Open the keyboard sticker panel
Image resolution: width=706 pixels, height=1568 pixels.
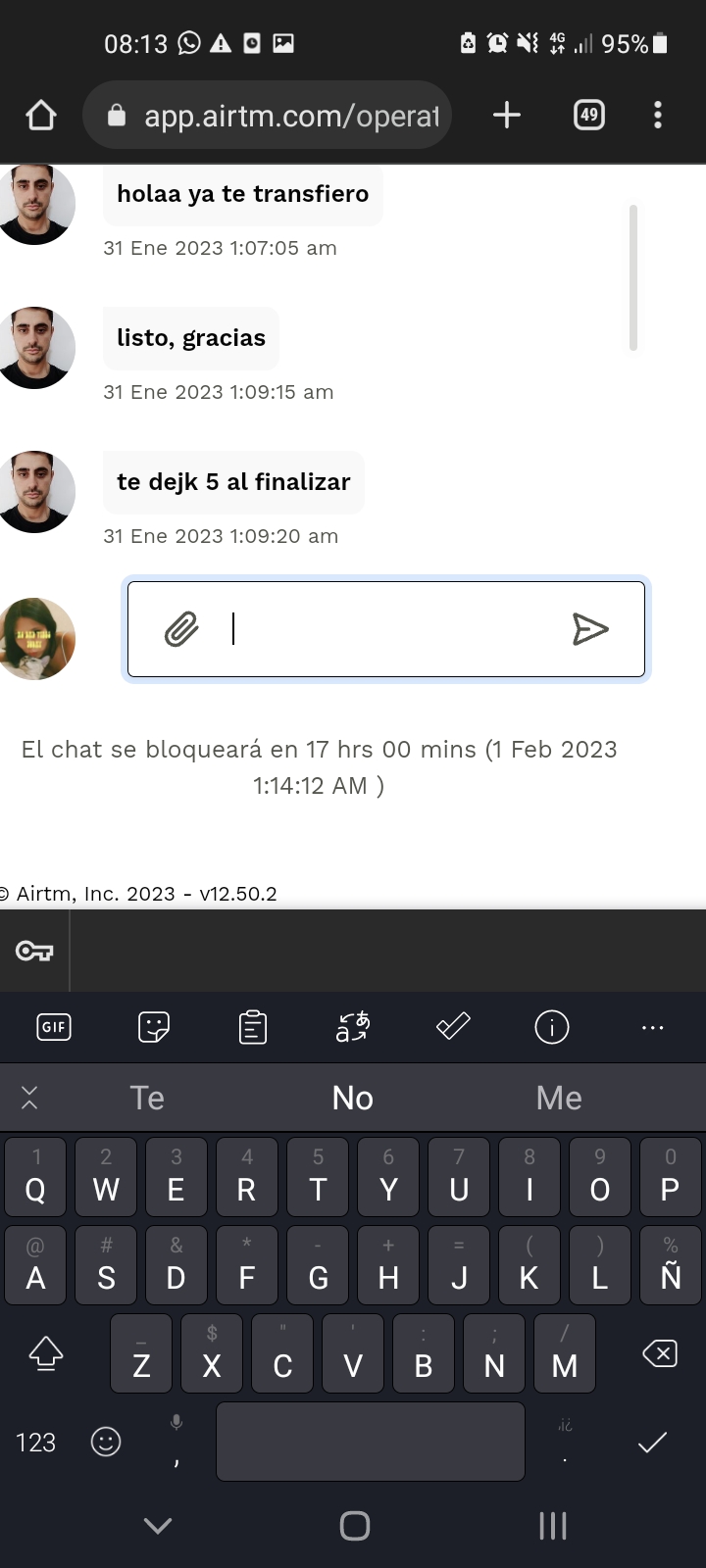tap(154, 1027)
